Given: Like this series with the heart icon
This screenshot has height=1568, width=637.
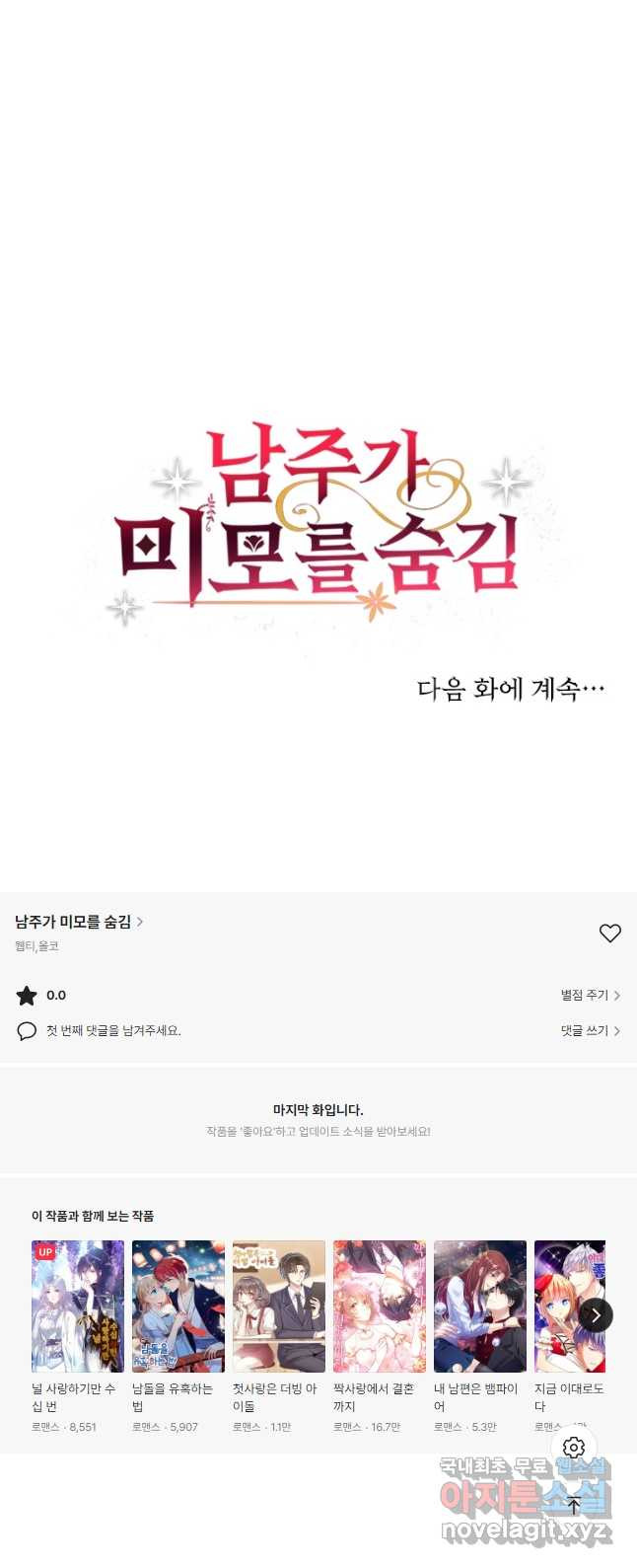Looking at the screenshot, I should click(x=609, y=933).
